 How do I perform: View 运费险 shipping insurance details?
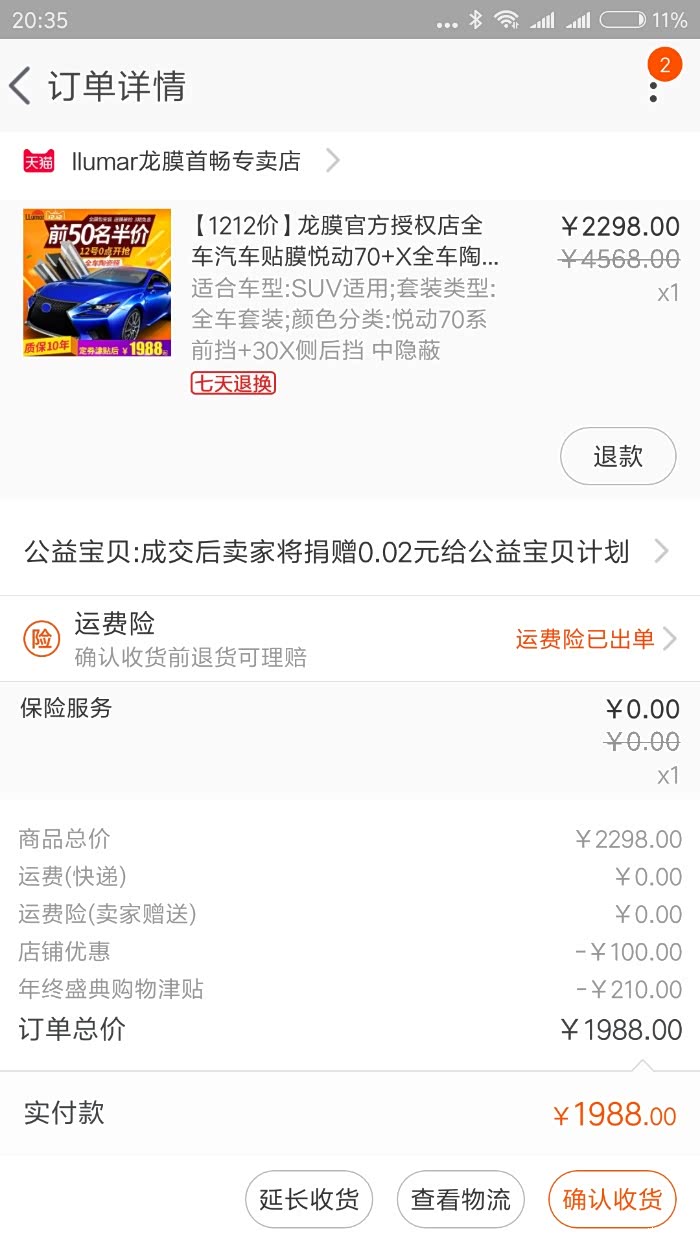350,639
